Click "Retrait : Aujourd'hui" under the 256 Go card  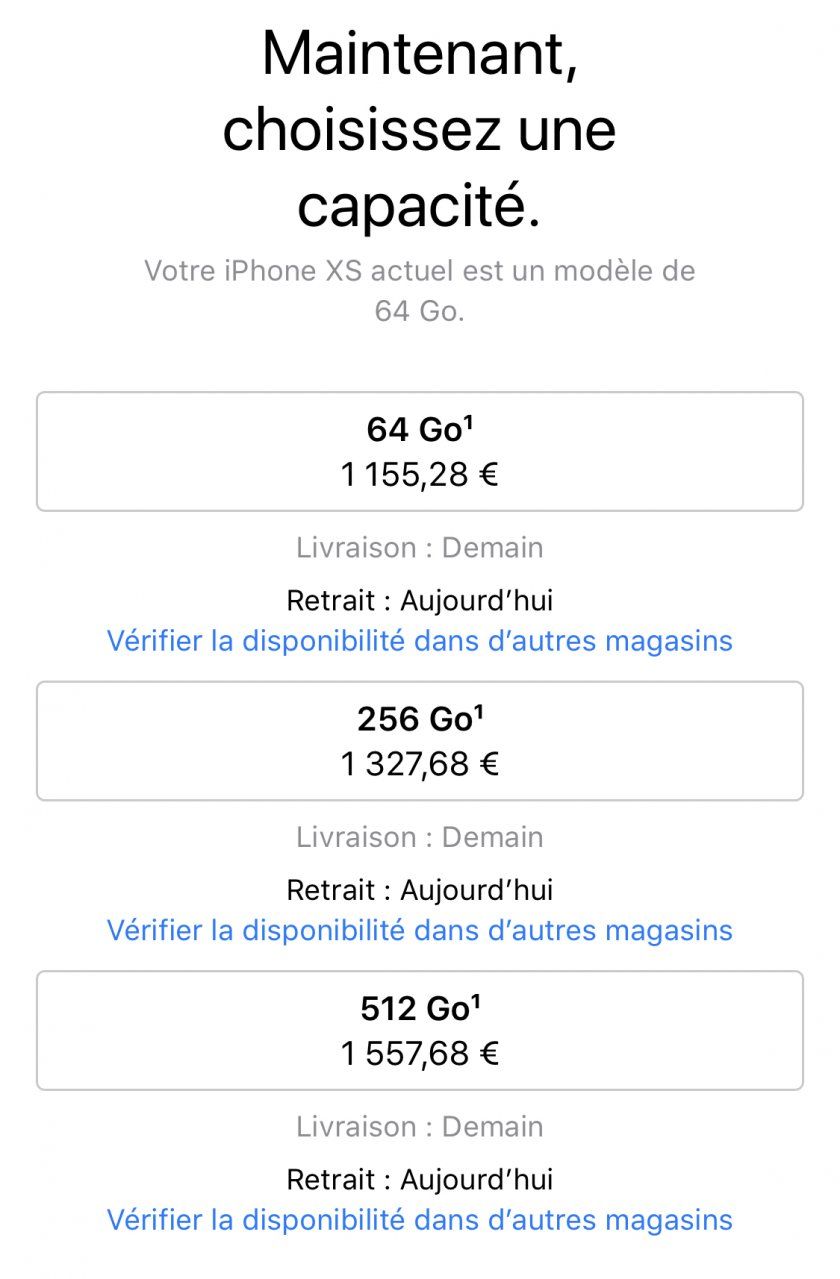pos(420,890)
